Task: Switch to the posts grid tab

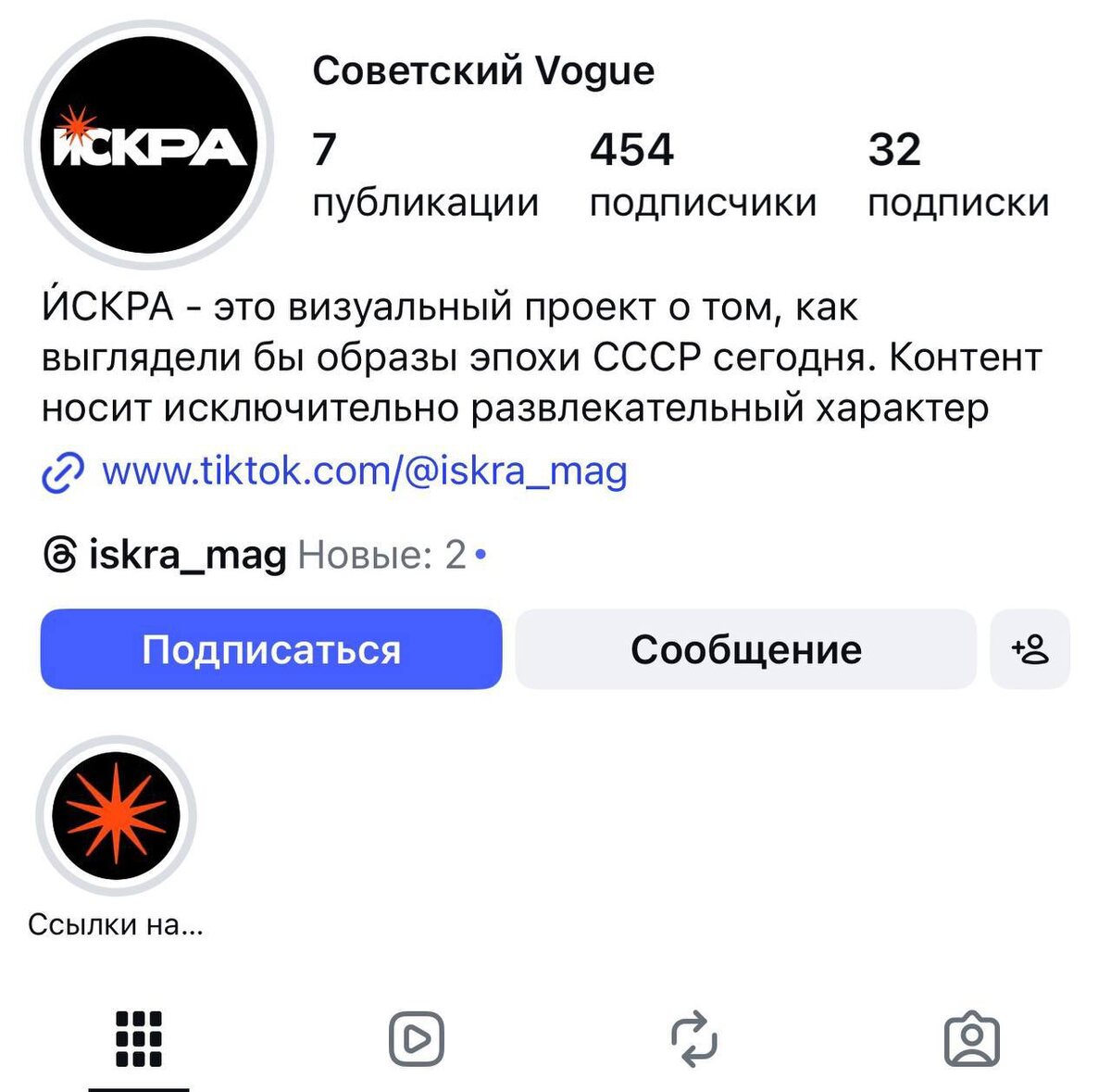Action: click(139, 1039)
